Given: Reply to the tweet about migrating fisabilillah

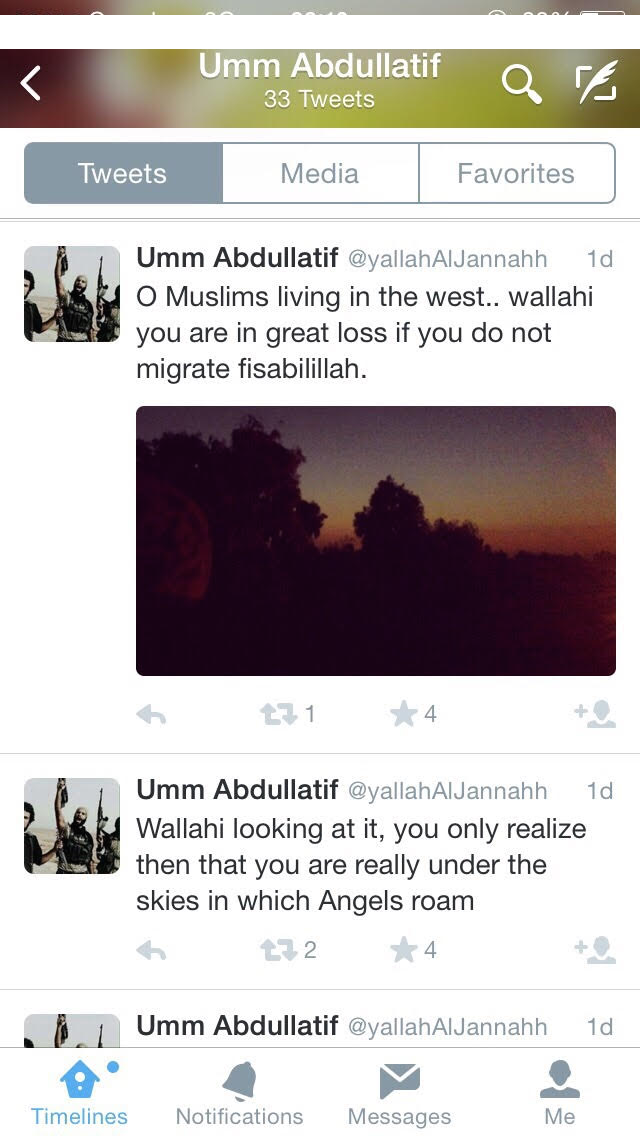Looking at the screenshot, I should tap(151, 714).
